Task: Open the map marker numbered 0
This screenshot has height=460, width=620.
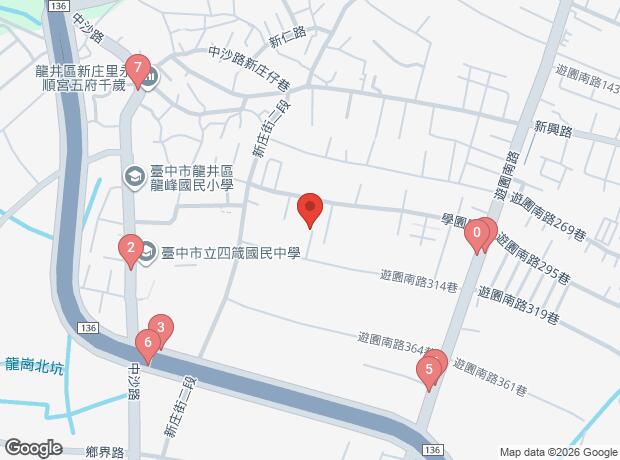Action: tap(477, 234)
